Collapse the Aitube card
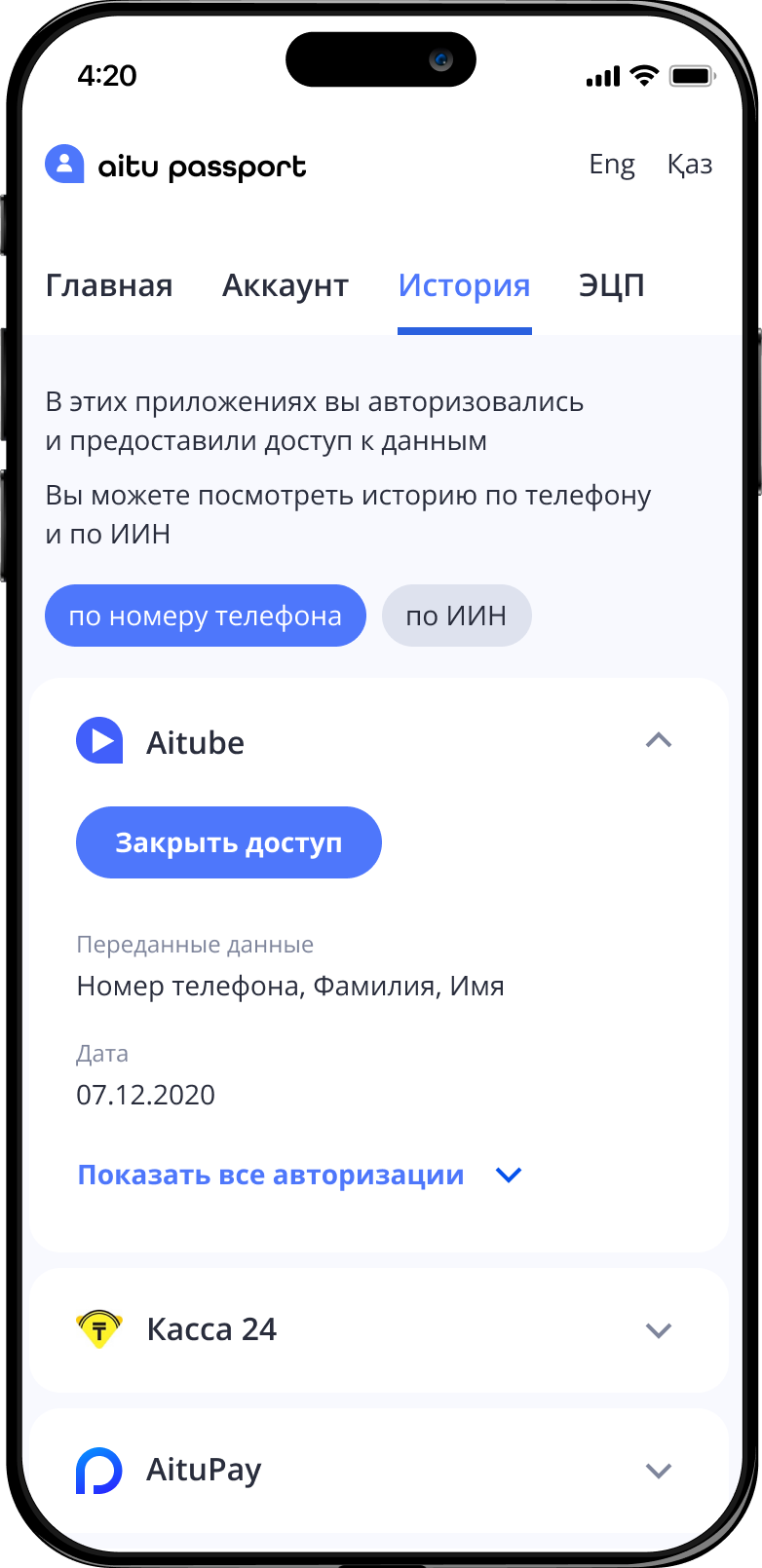 [x=659, y=741]
